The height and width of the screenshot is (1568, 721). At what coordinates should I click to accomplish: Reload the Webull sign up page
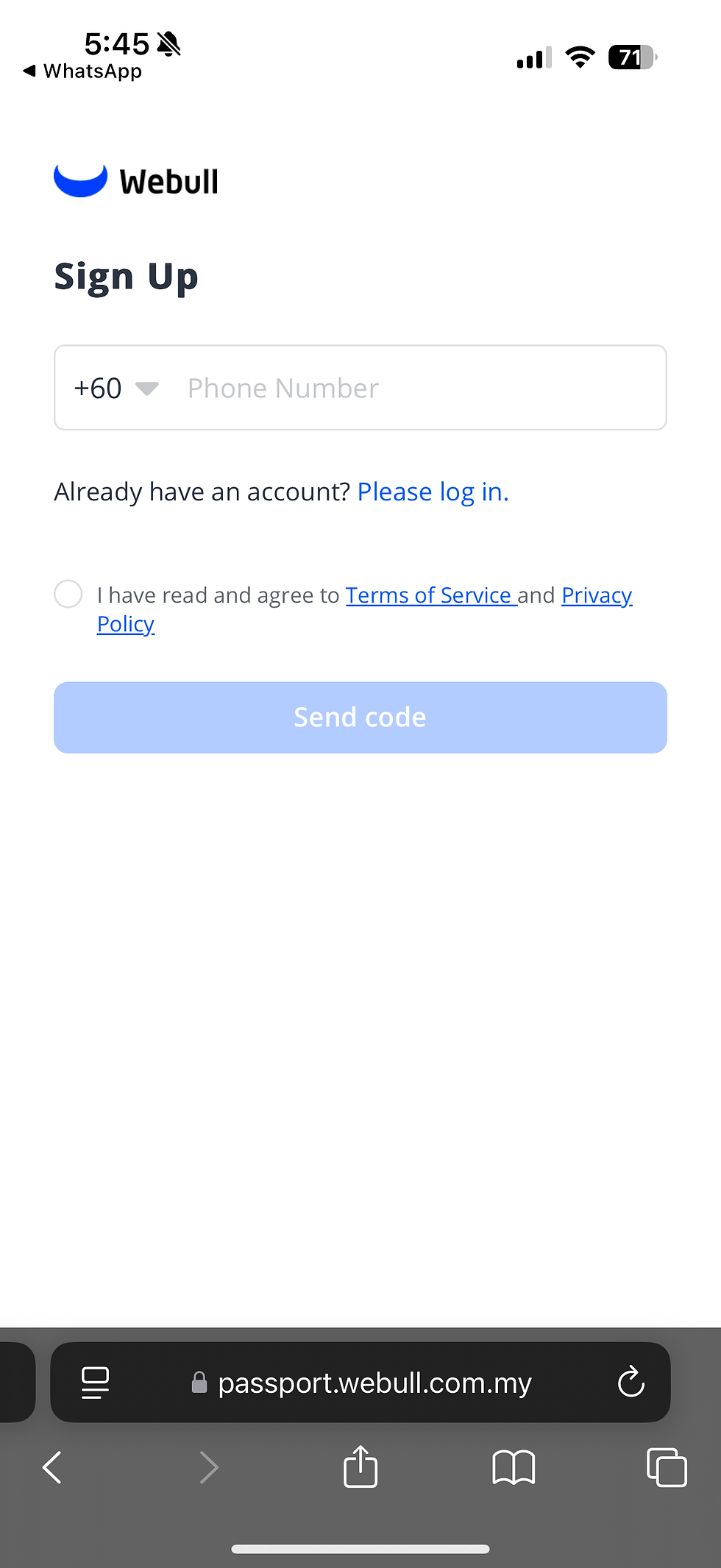[x=631, y=1383]
